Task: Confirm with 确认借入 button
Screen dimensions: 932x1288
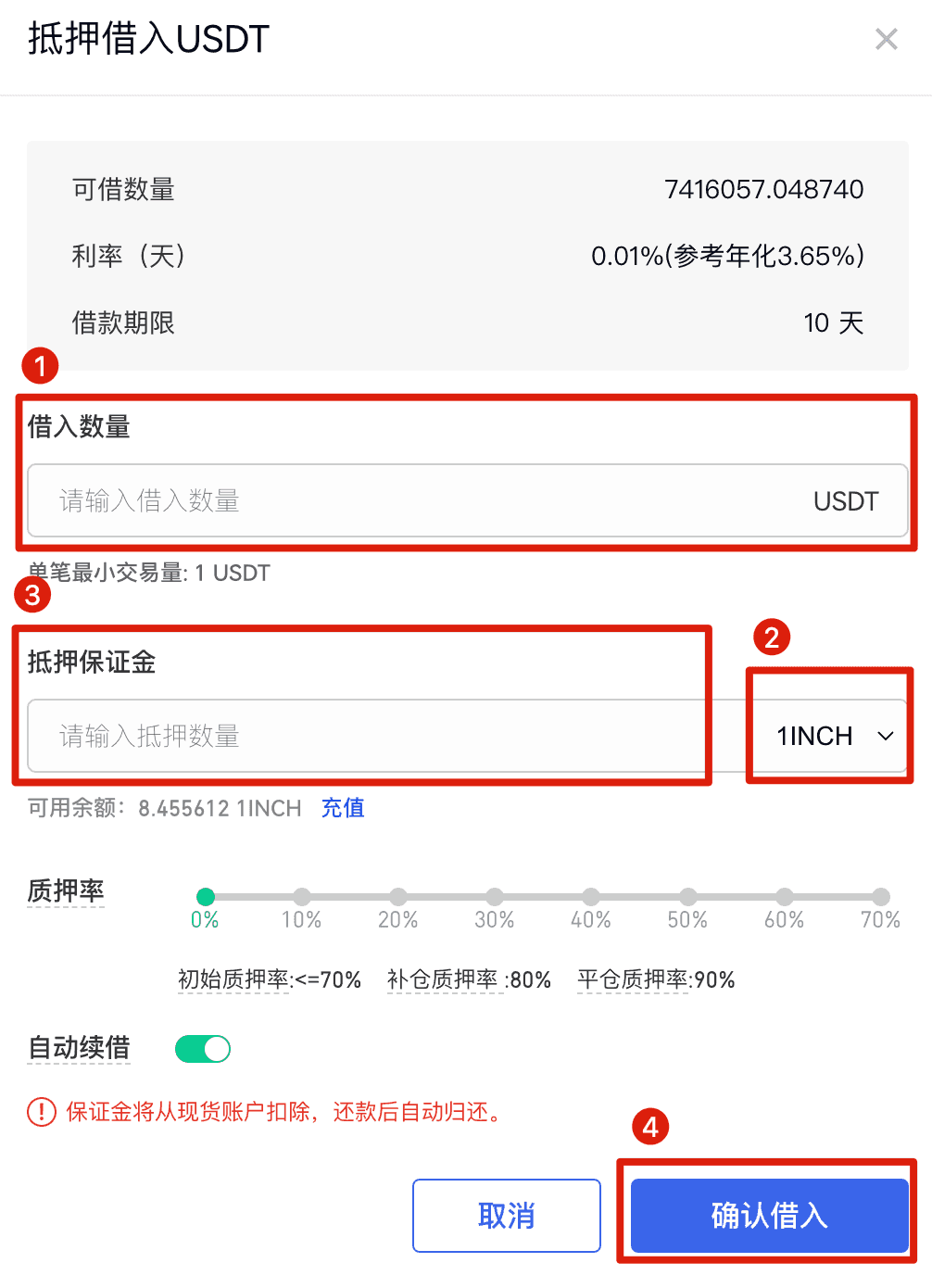Action: (x=769, y=1215)
